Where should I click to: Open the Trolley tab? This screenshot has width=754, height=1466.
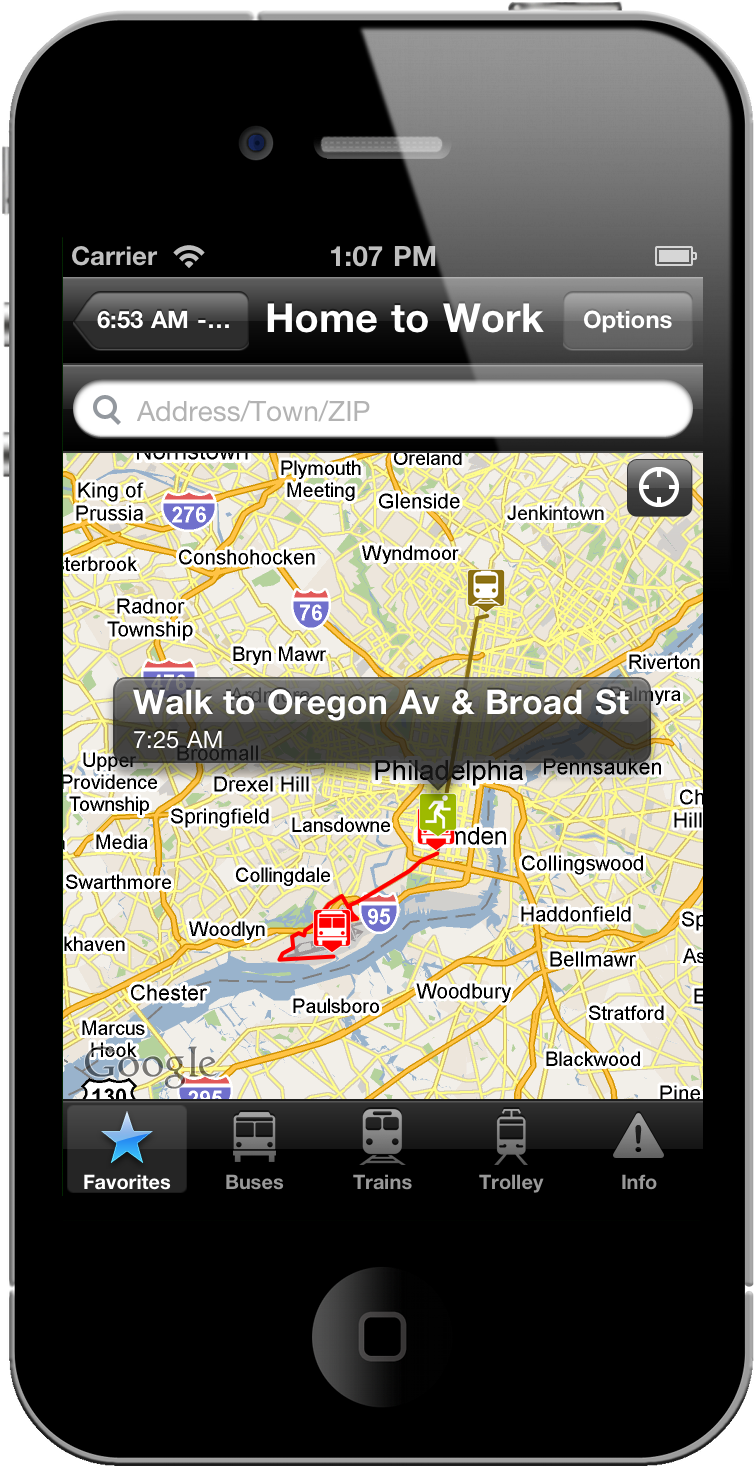pos(510,1150)
